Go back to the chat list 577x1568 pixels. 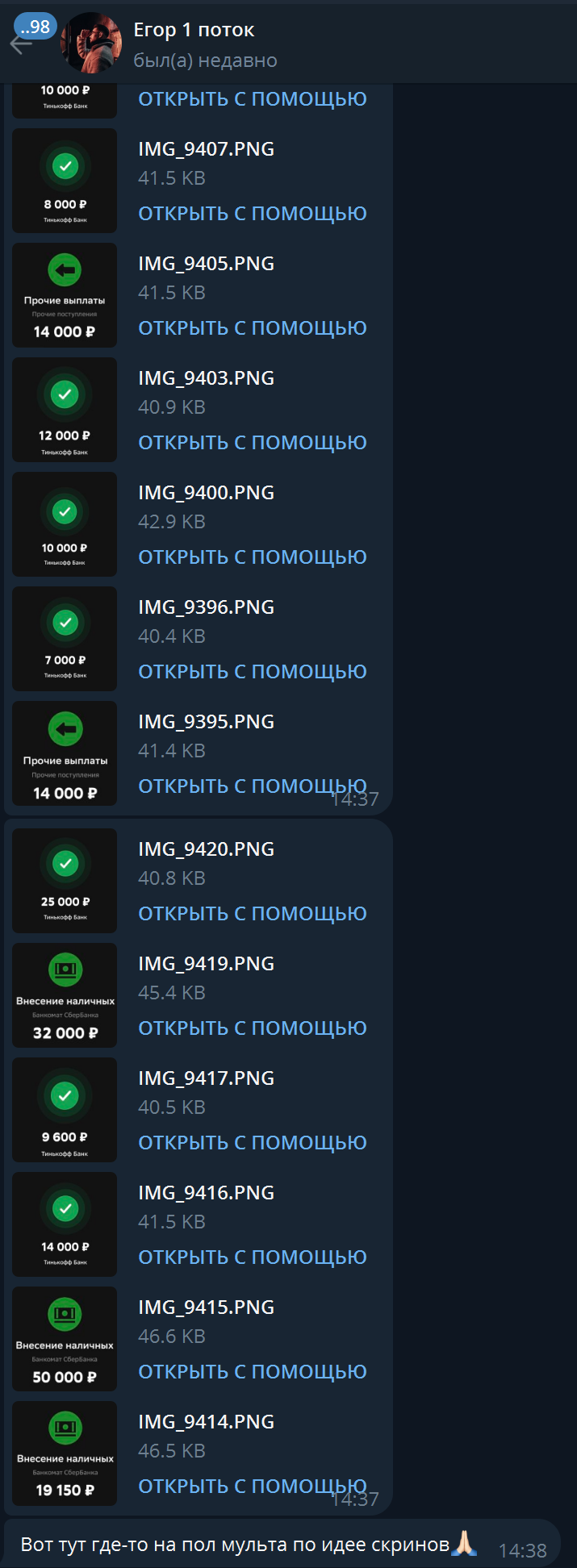21,44
